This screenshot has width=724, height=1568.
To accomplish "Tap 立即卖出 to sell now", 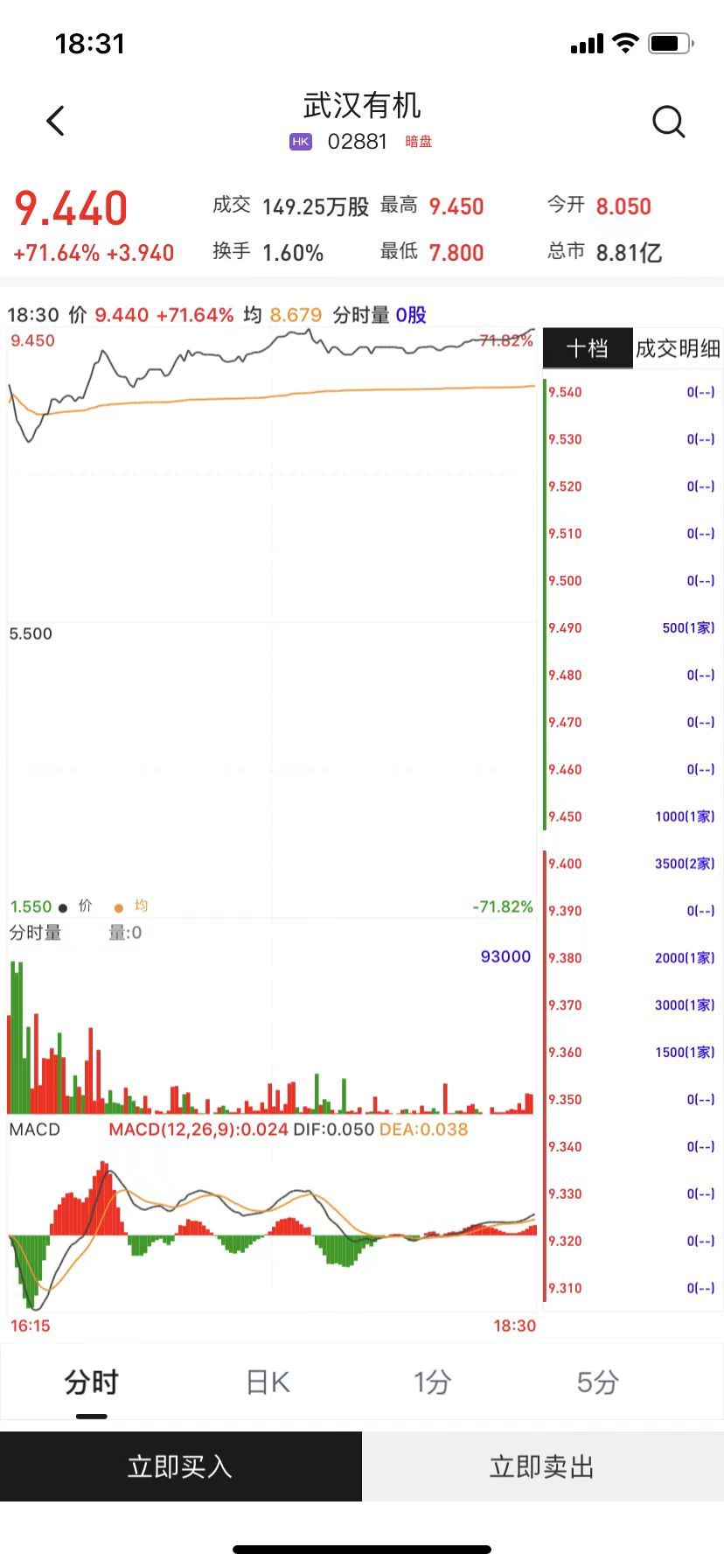I will (x=542, y=1466).
